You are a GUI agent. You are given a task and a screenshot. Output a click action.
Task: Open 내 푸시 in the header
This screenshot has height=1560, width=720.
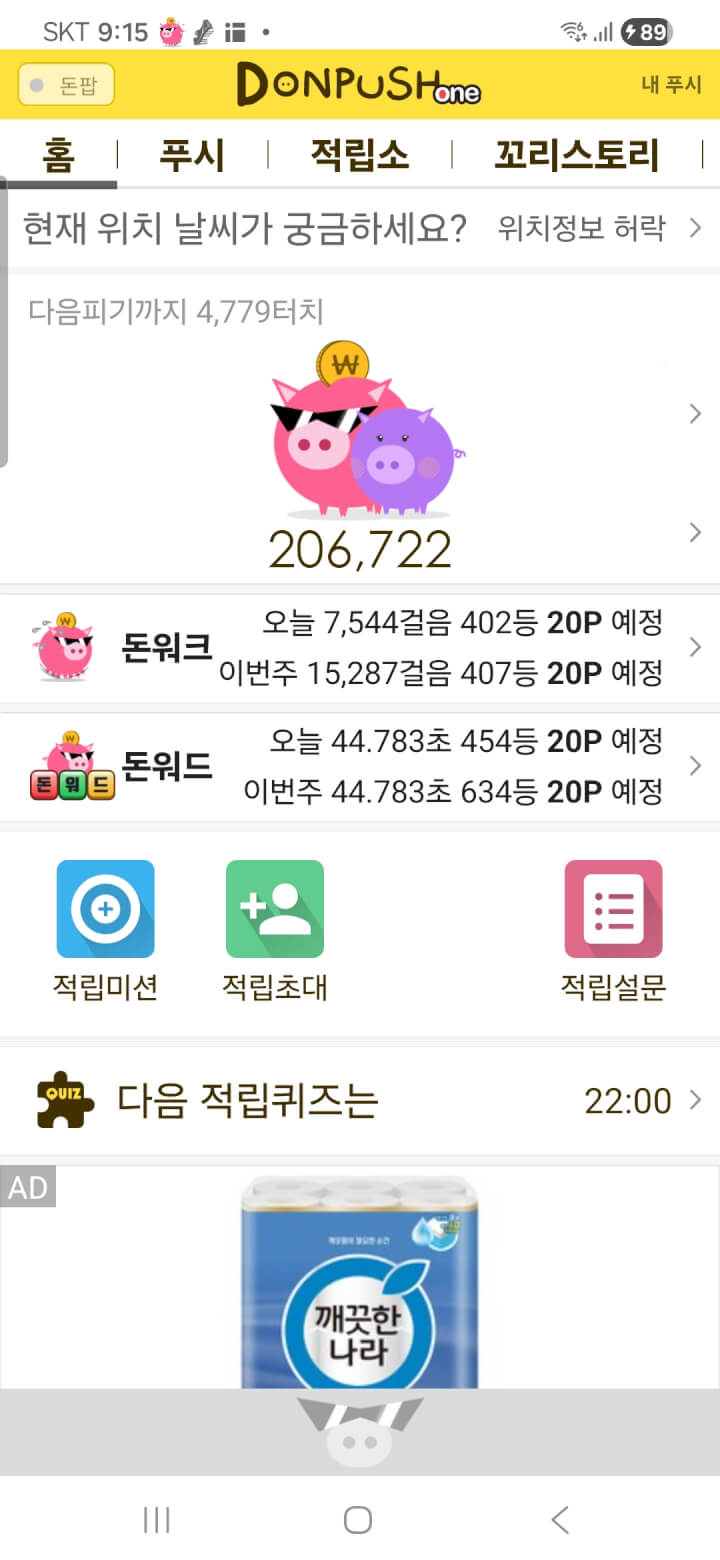[x=671, y=85]
